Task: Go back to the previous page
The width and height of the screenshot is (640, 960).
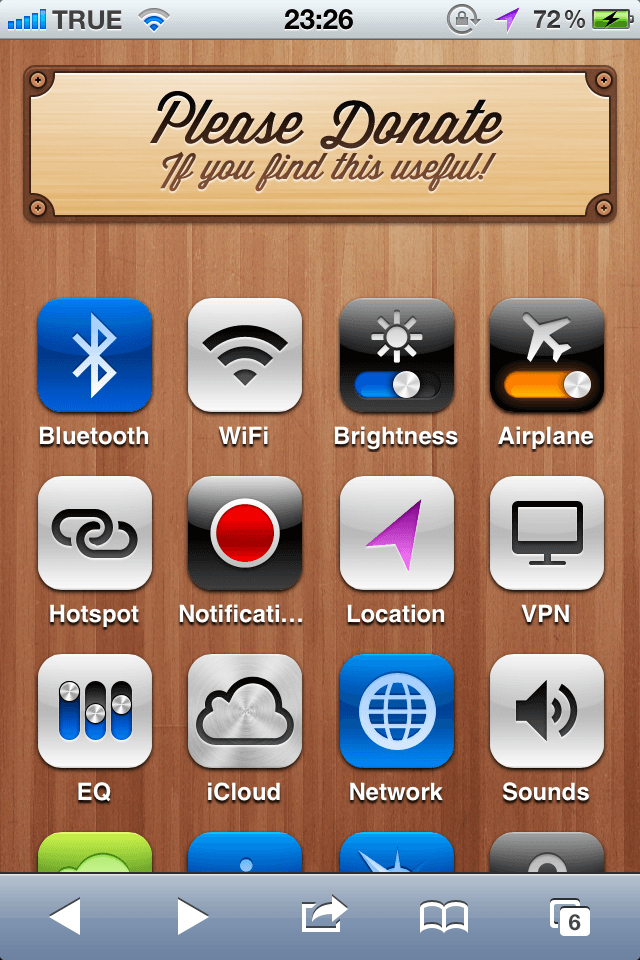Action: point(65,916)
